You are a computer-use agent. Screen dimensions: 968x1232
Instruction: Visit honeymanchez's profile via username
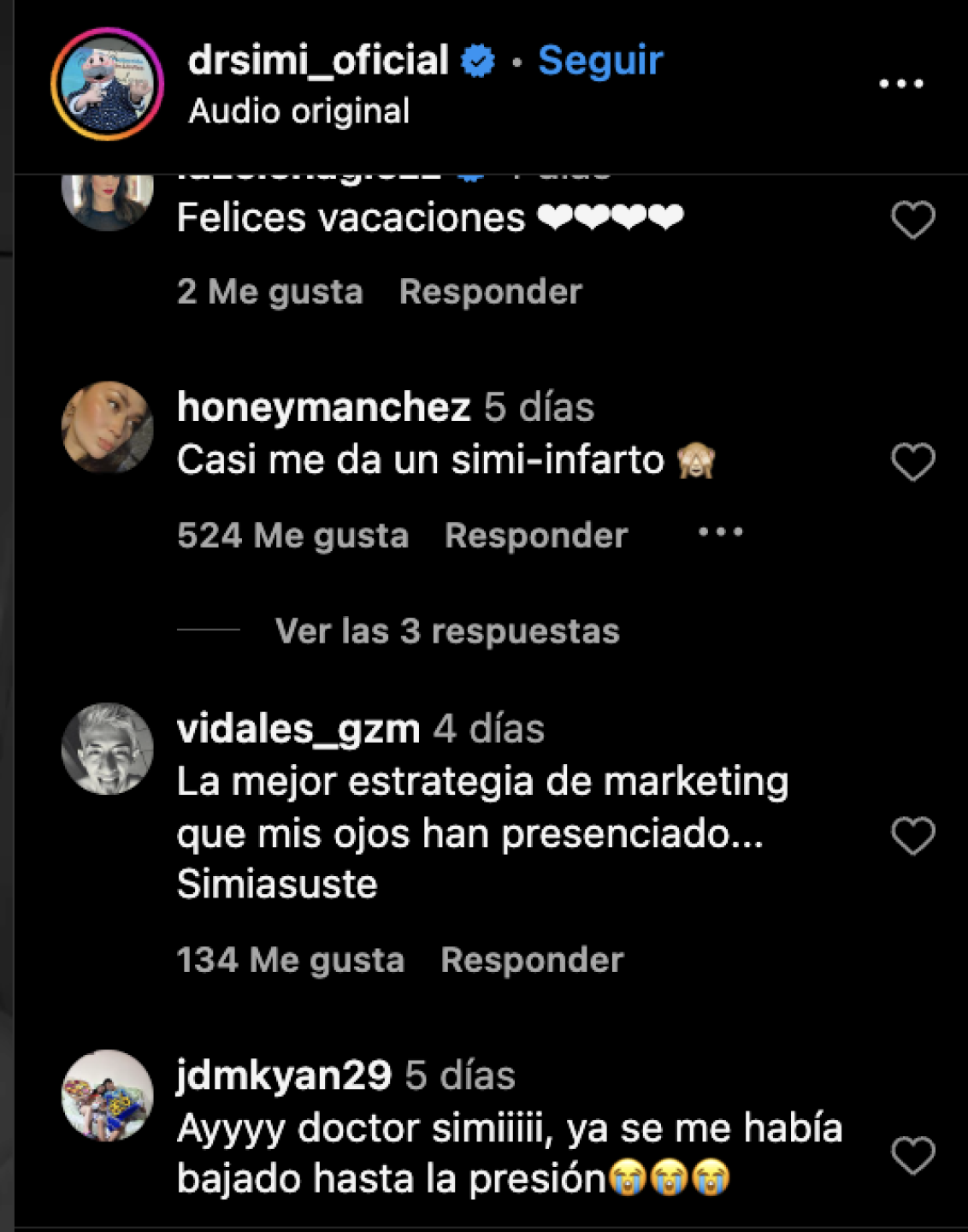pos(323,407)
